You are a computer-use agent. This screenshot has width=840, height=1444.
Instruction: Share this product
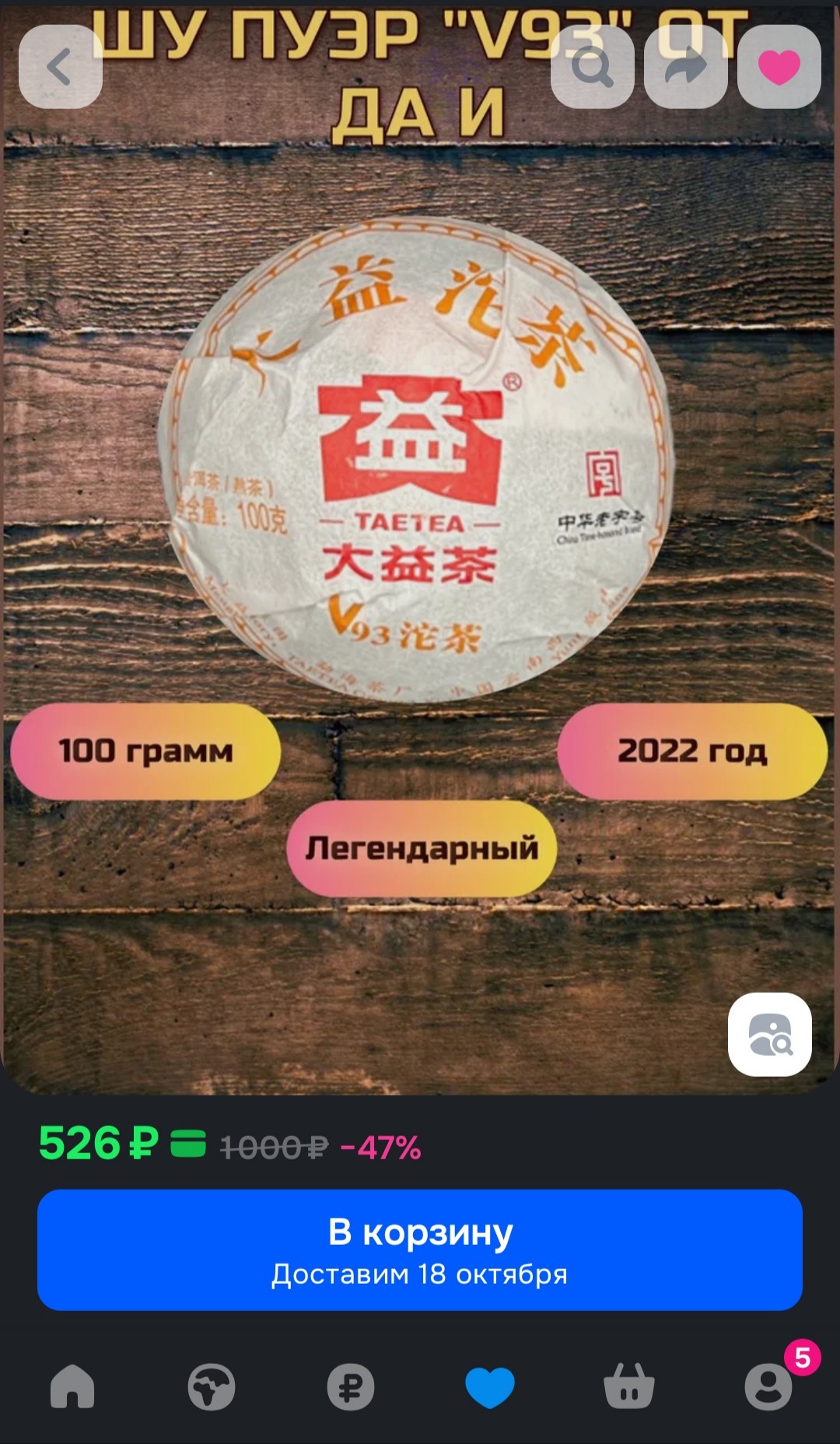[685, 67]
